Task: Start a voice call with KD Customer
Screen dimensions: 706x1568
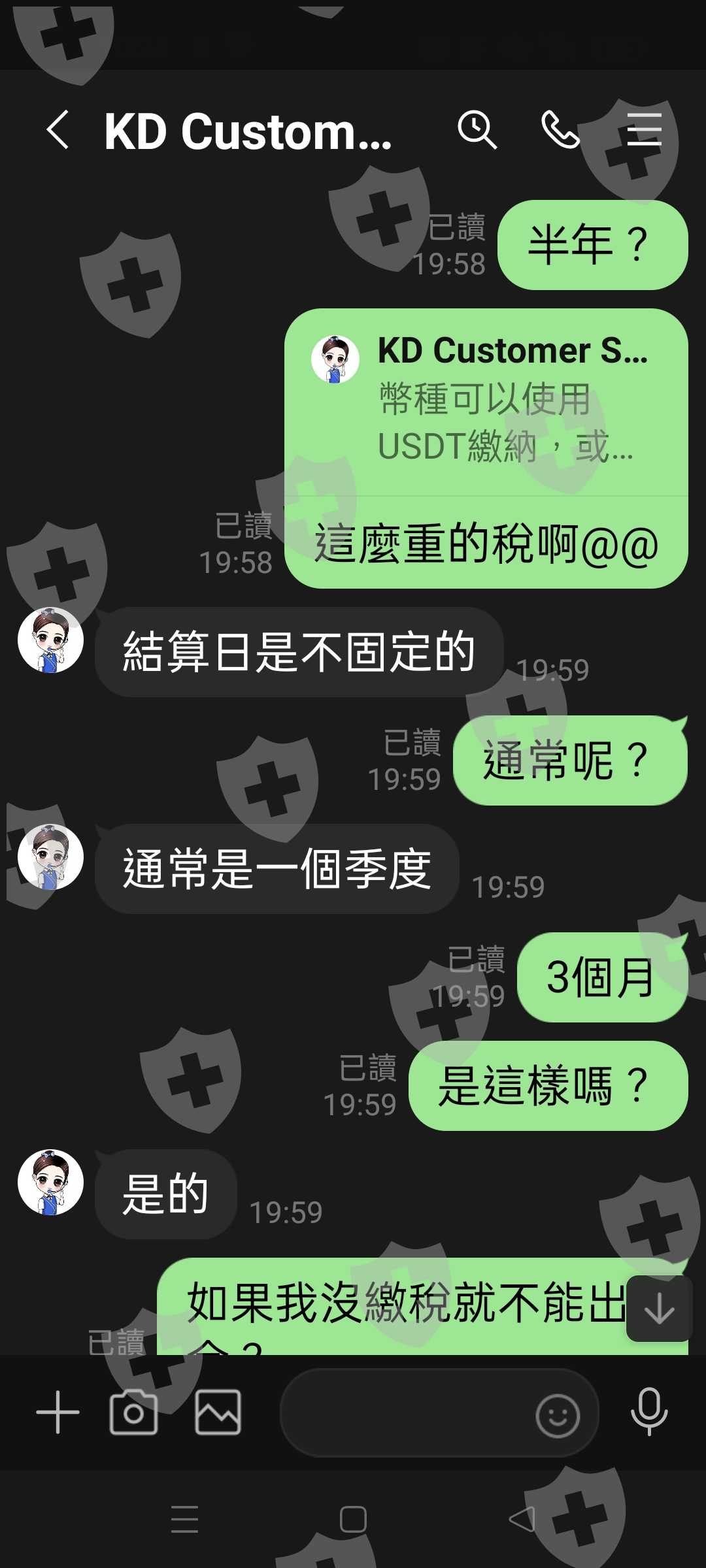Action: 560,129
